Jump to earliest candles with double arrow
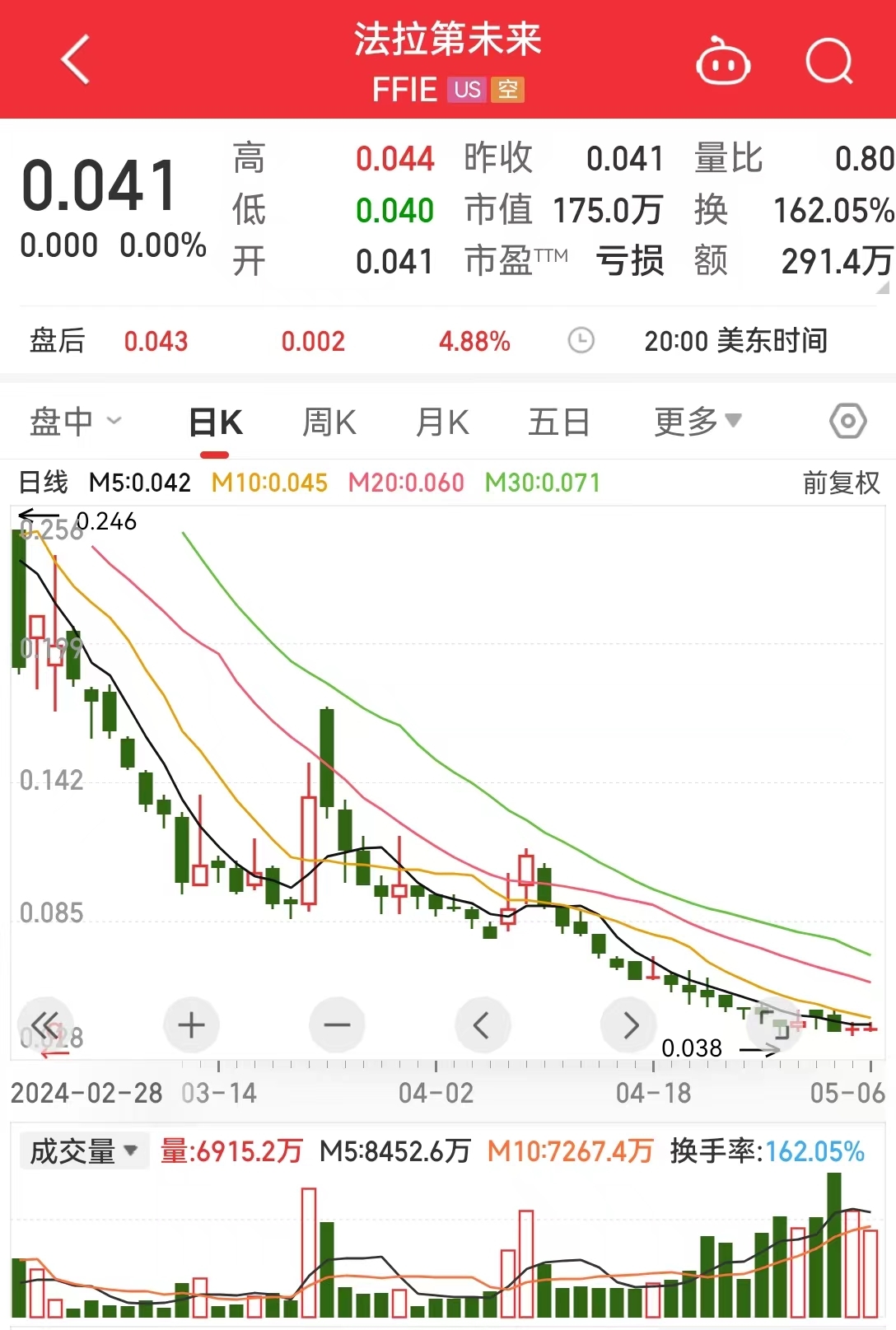Screen dimensions: 896x1330 (x=46, y=1025)
